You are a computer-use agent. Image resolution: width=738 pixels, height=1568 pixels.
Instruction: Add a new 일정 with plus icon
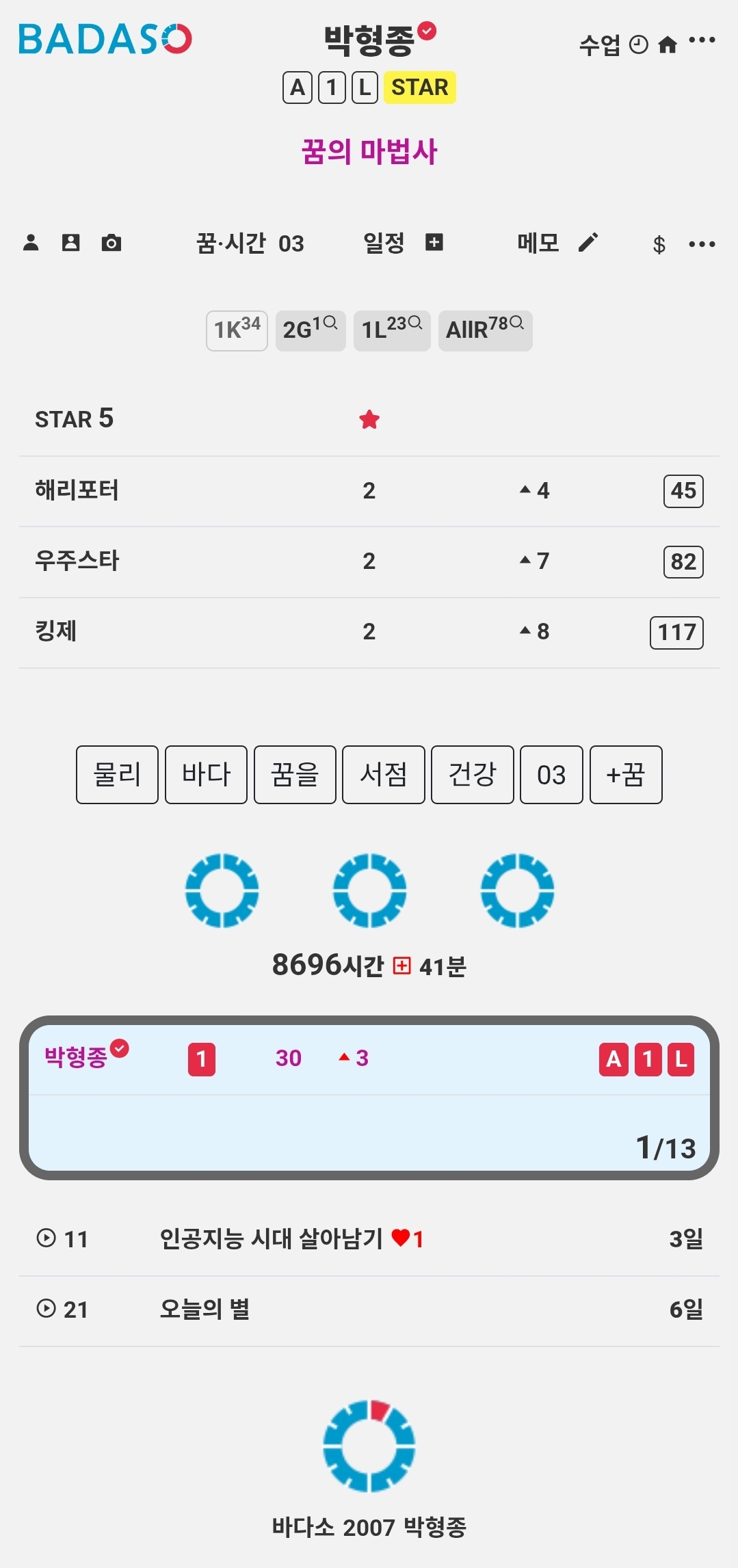tap(434, 242)
